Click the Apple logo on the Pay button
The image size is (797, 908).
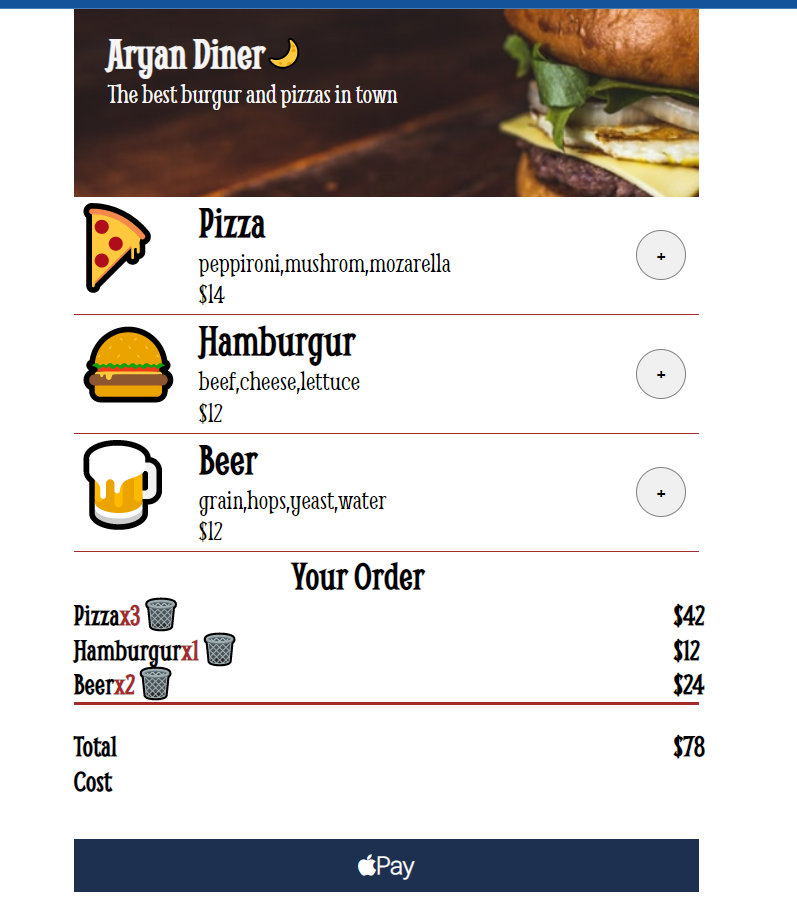[366, 865]
